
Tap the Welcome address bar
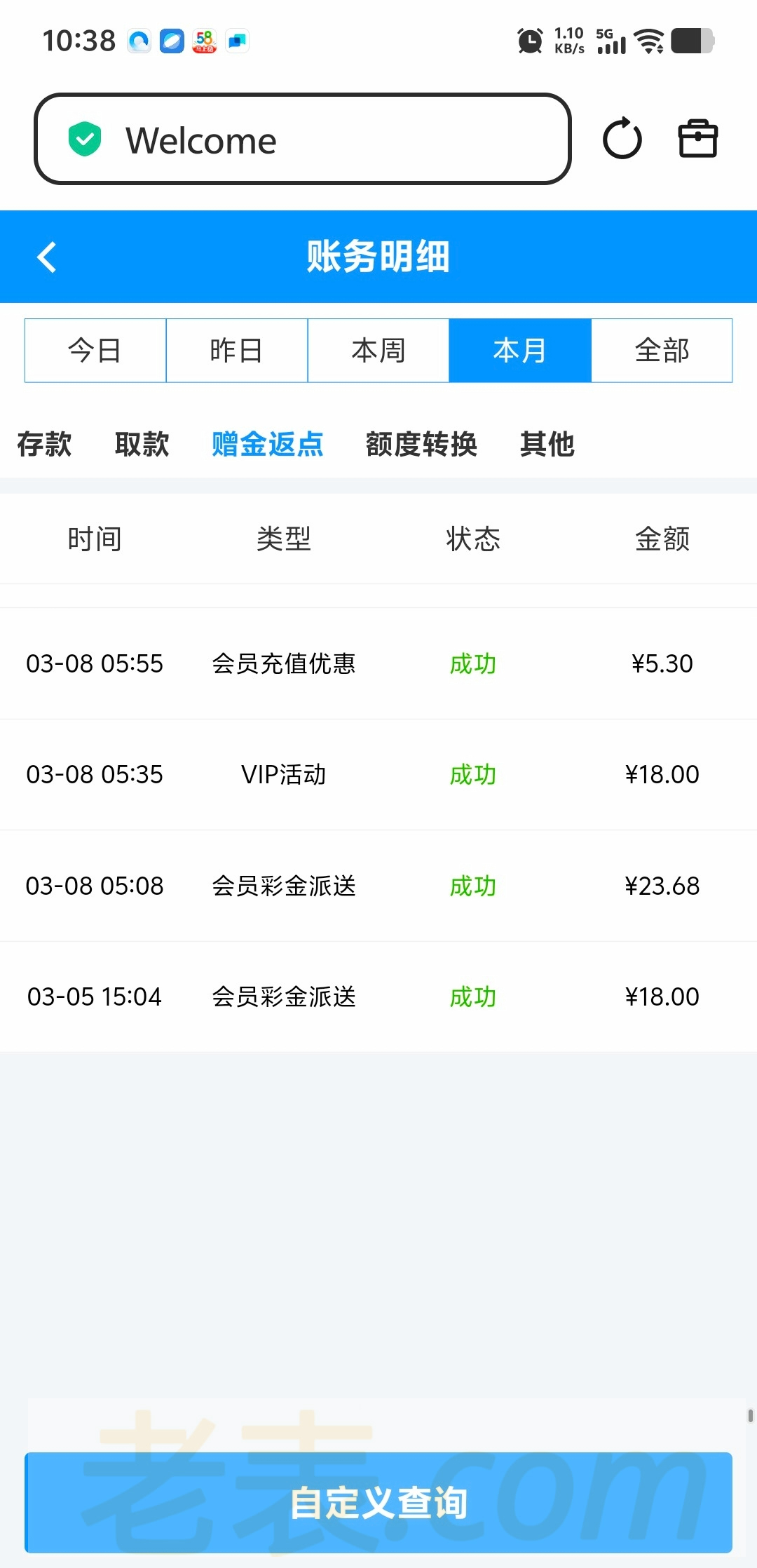302,140
